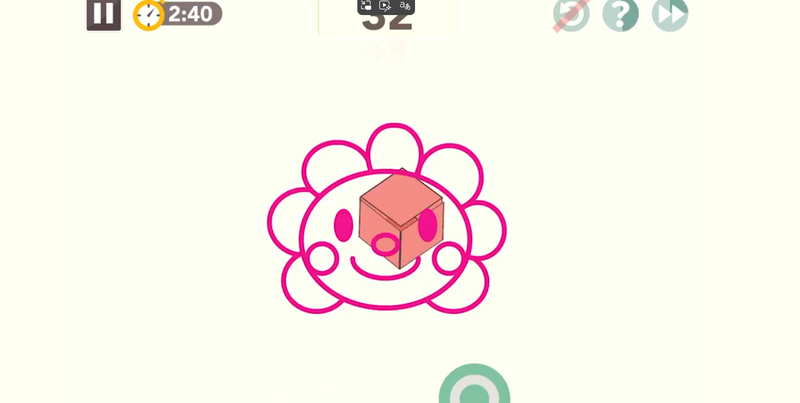Pause the game
Image resolution: width=800 pixels, height=403 pixels.
point(103,14)
